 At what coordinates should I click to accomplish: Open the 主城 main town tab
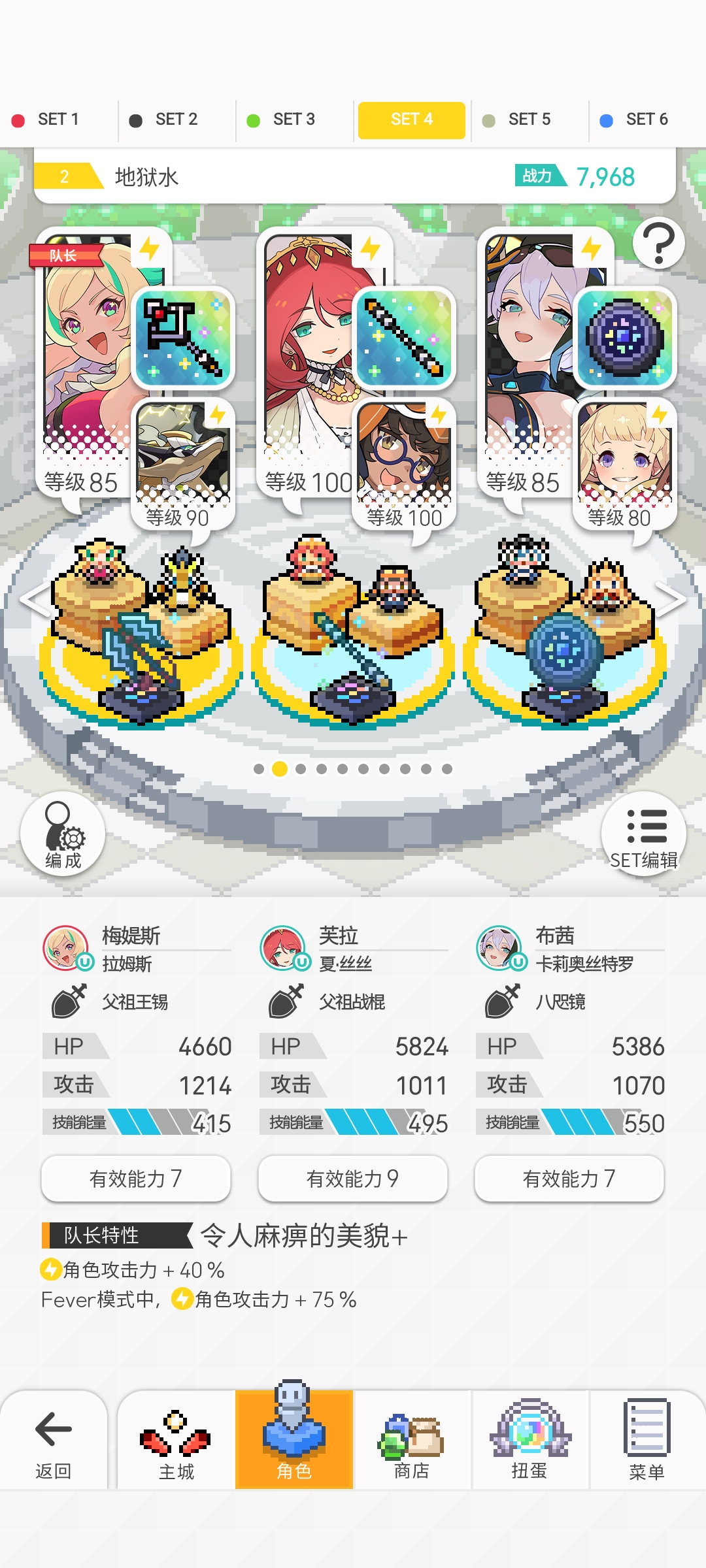[176, 1441]
